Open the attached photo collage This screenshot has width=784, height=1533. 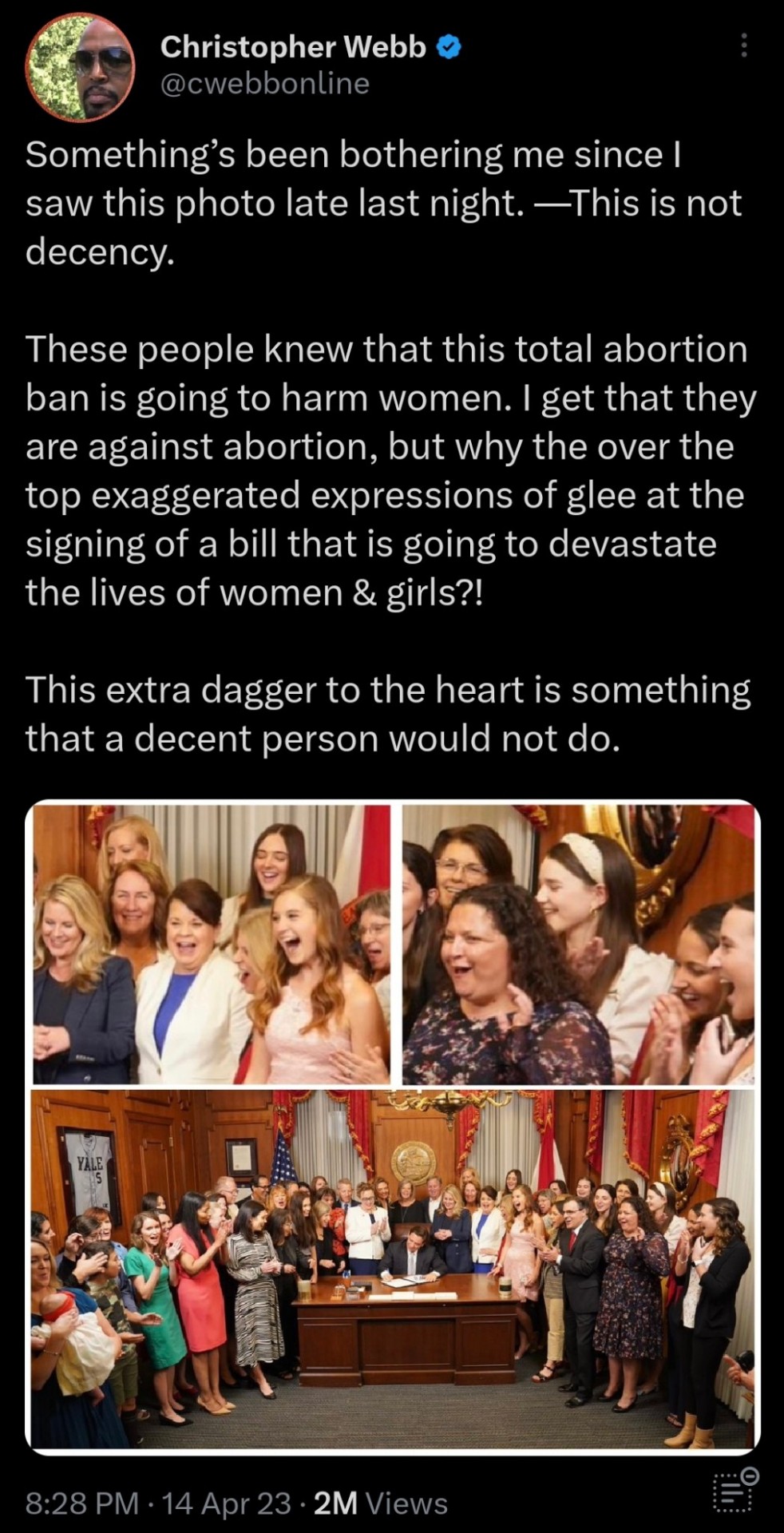(392, 1124)
